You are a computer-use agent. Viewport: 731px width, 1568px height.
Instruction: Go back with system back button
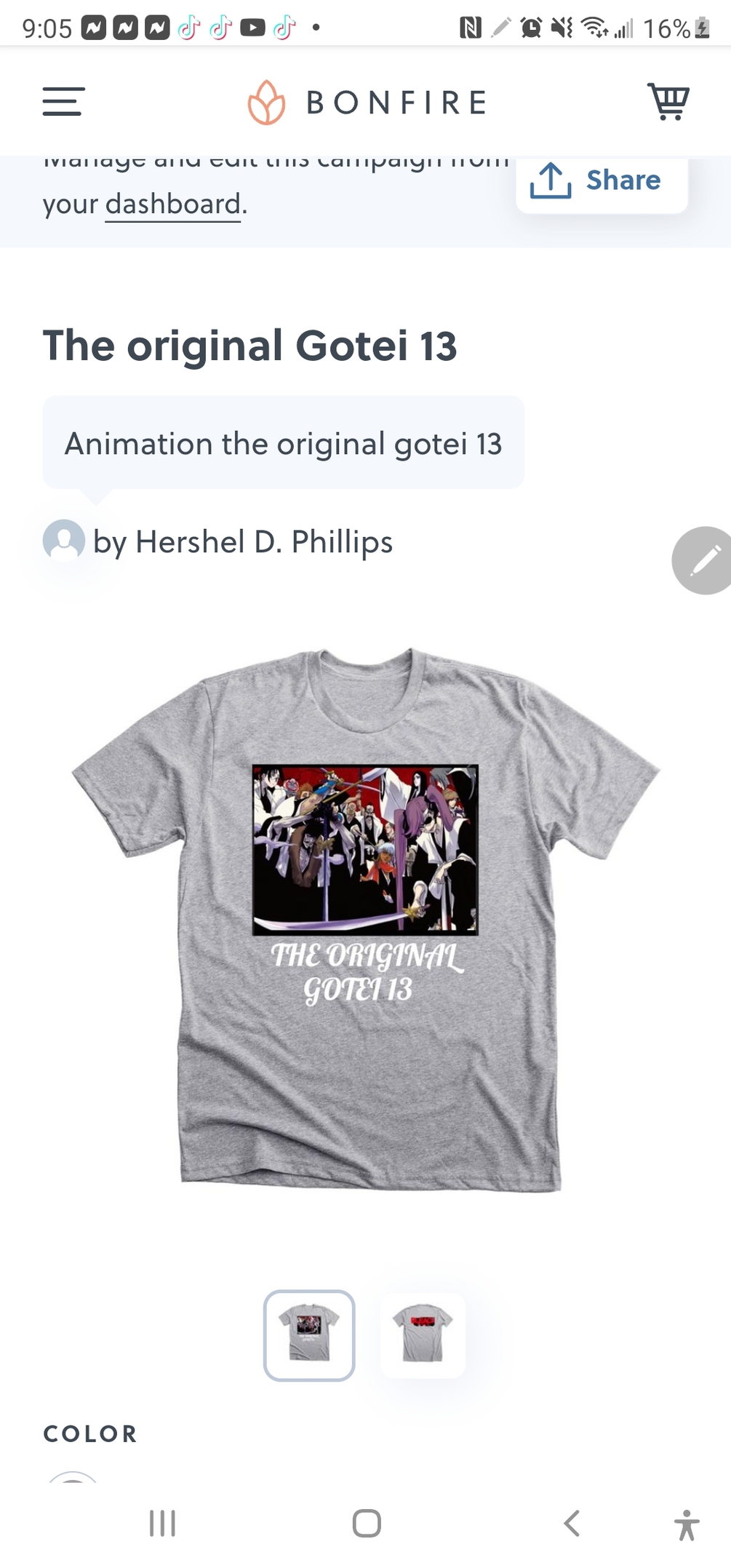pyautogui.click(x=572, y=1523)
